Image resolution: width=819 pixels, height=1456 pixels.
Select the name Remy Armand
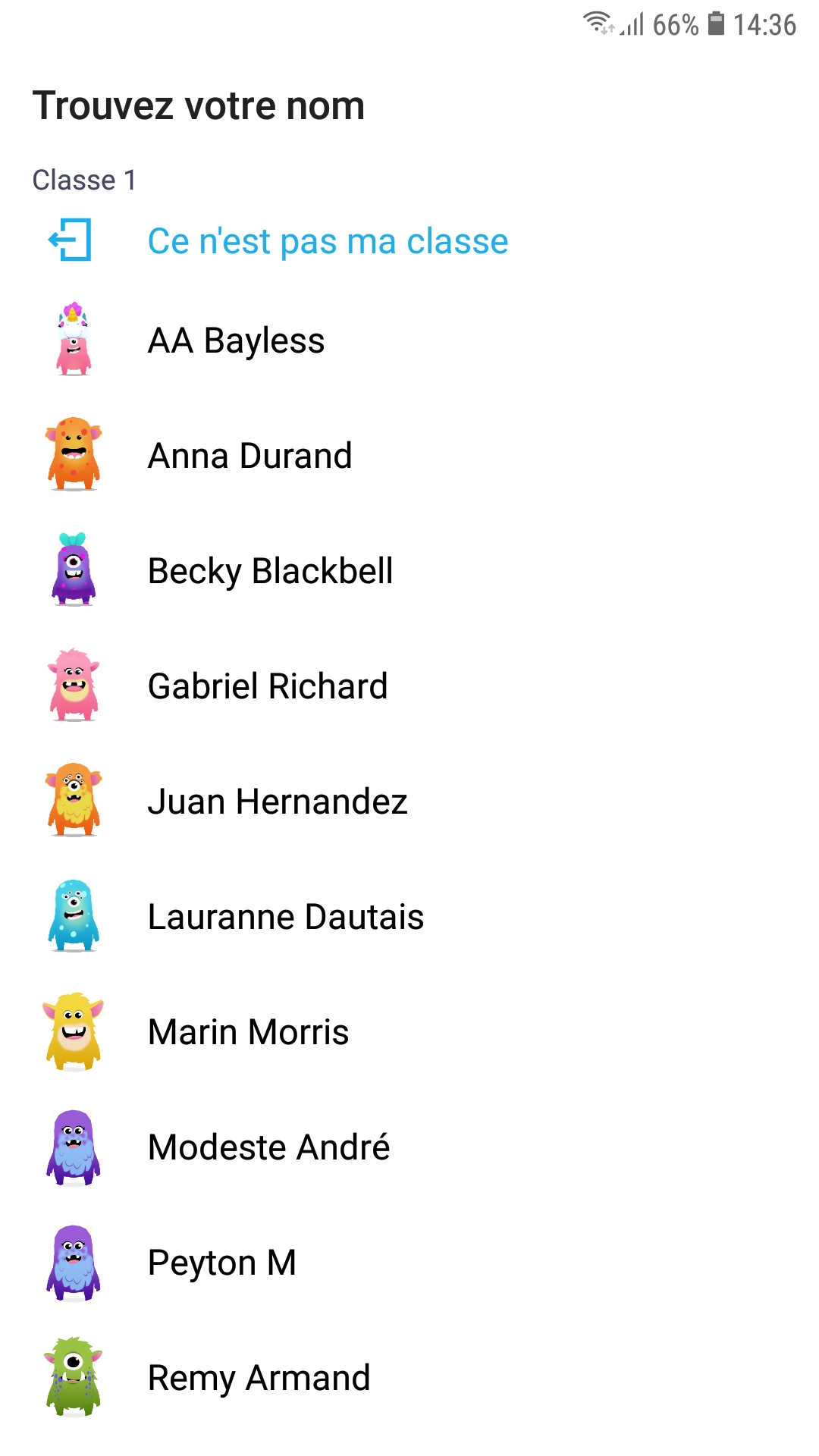click(x=259, y=1377)
